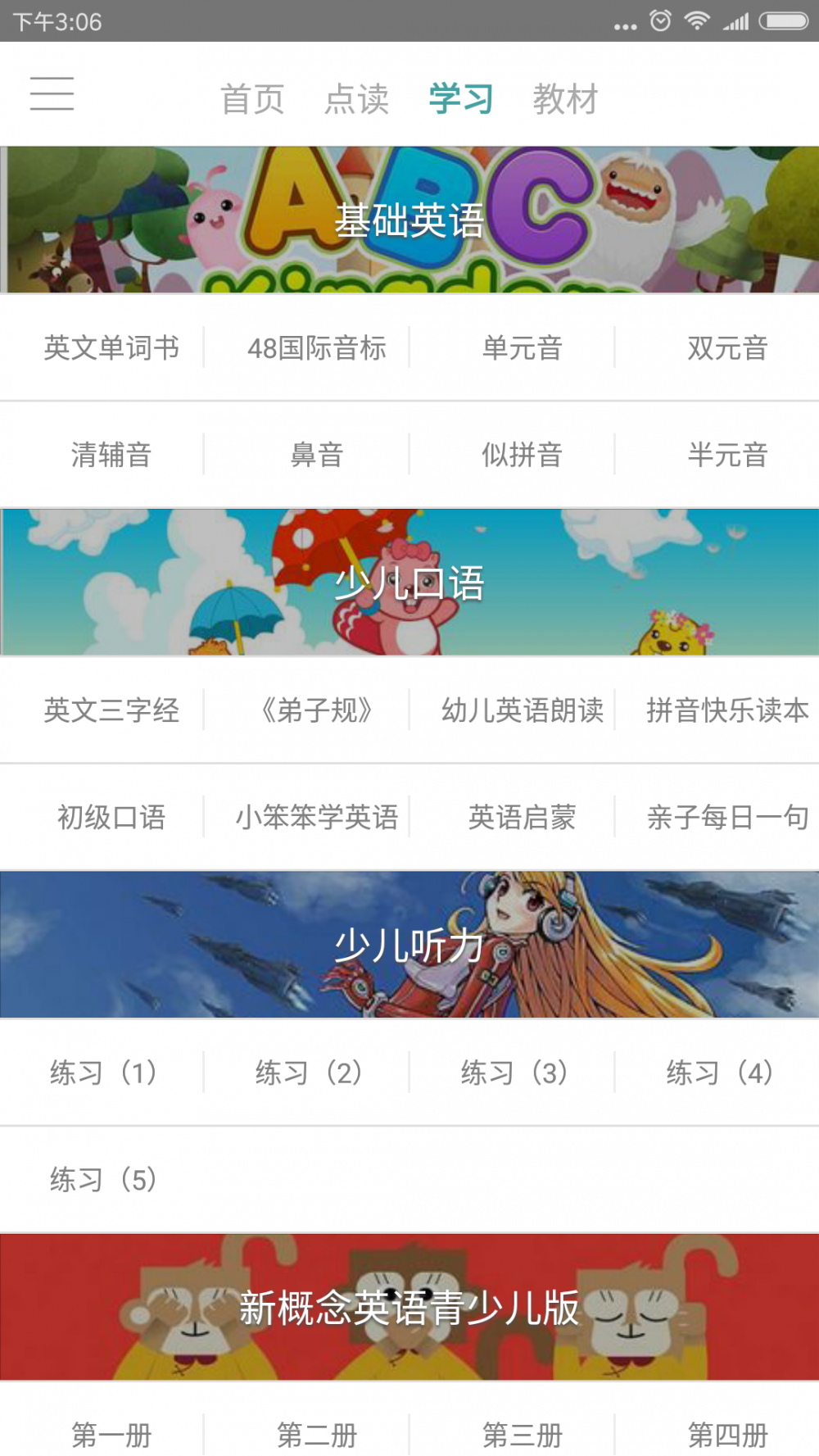Select 《弟子规》
This screenshot has height=1456, width=819.
click(x=317, y=710)
